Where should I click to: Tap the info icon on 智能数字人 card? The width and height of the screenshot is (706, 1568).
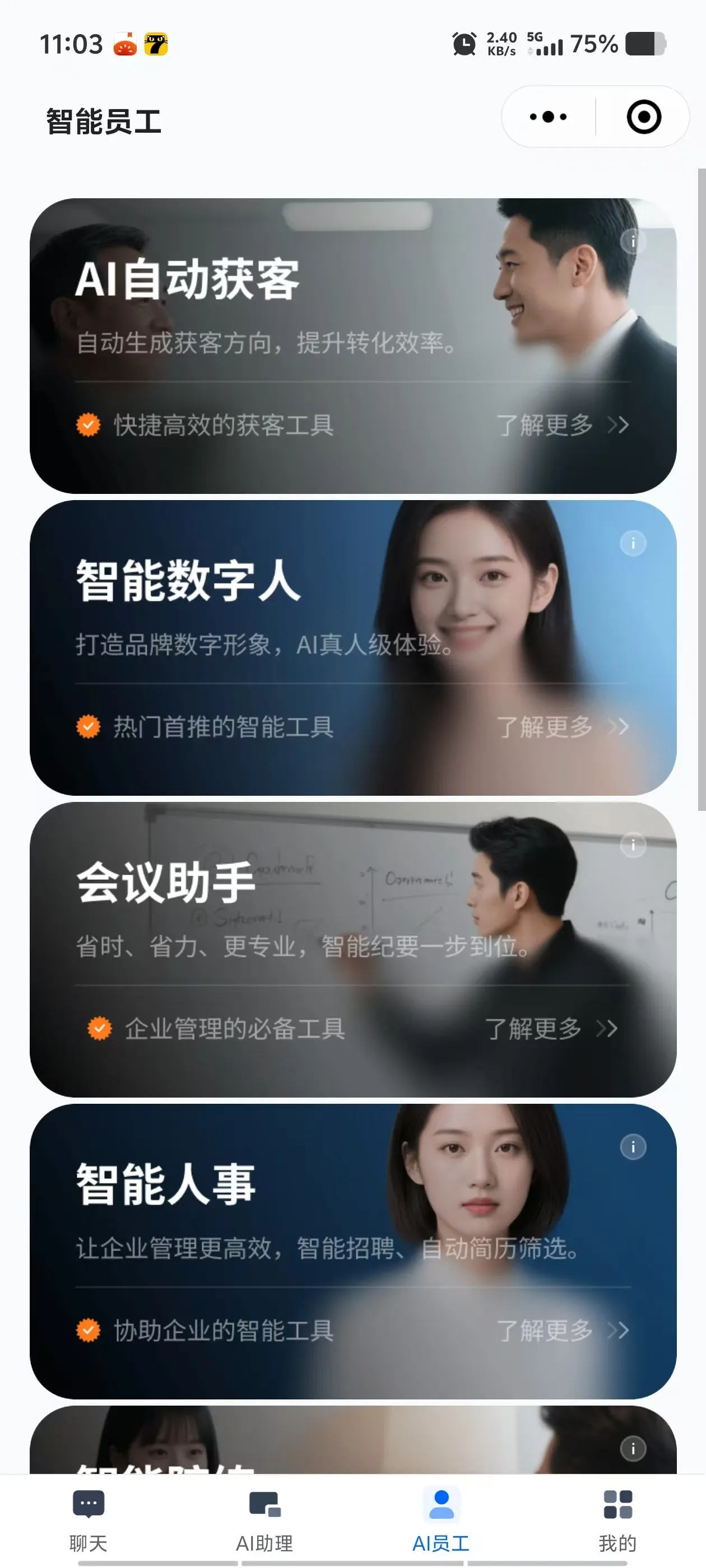coord(633,543)
